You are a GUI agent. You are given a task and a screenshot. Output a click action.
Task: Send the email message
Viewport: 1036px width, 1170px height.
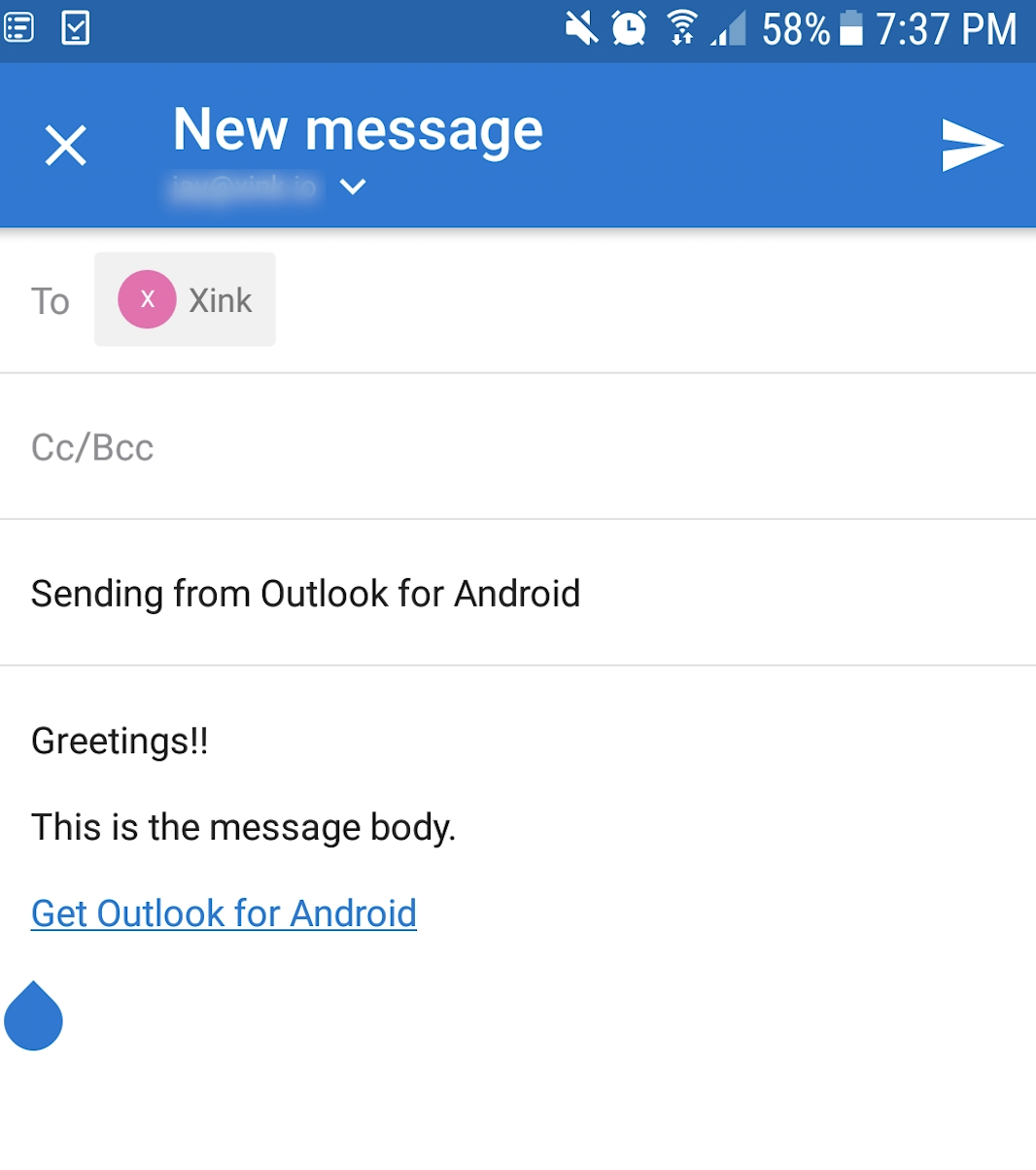click(972, 146)
